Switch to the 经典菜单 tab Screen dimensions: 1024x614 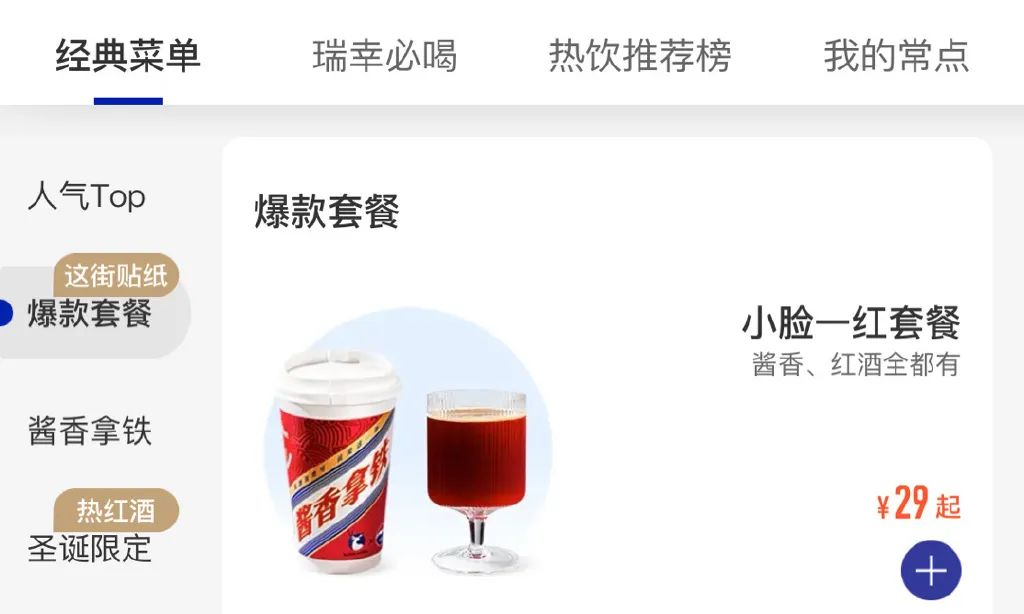pyautogui.click(x=127, y=56)
